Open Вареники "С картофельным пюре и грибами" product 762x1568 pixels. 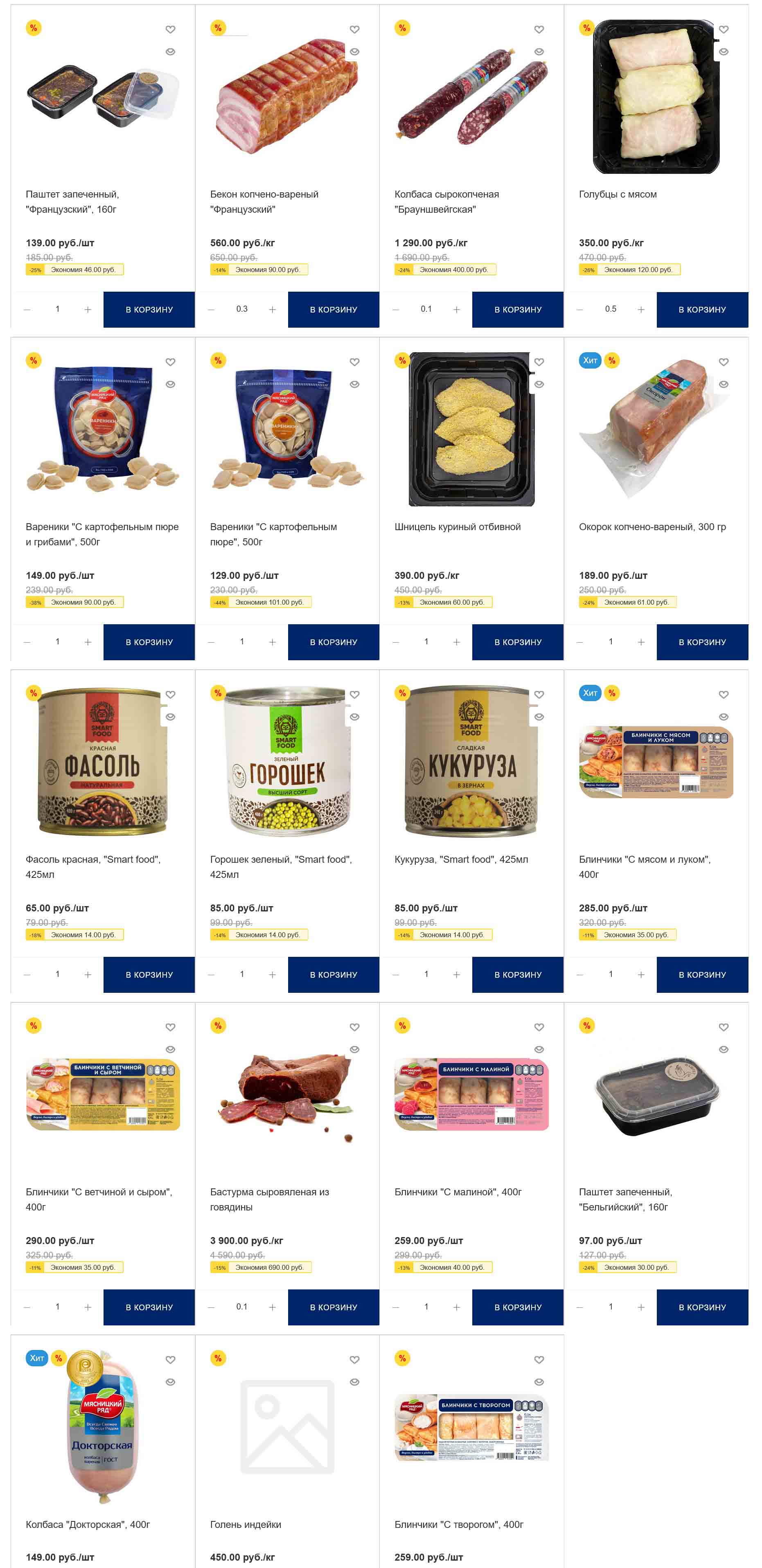pos(102,534)
